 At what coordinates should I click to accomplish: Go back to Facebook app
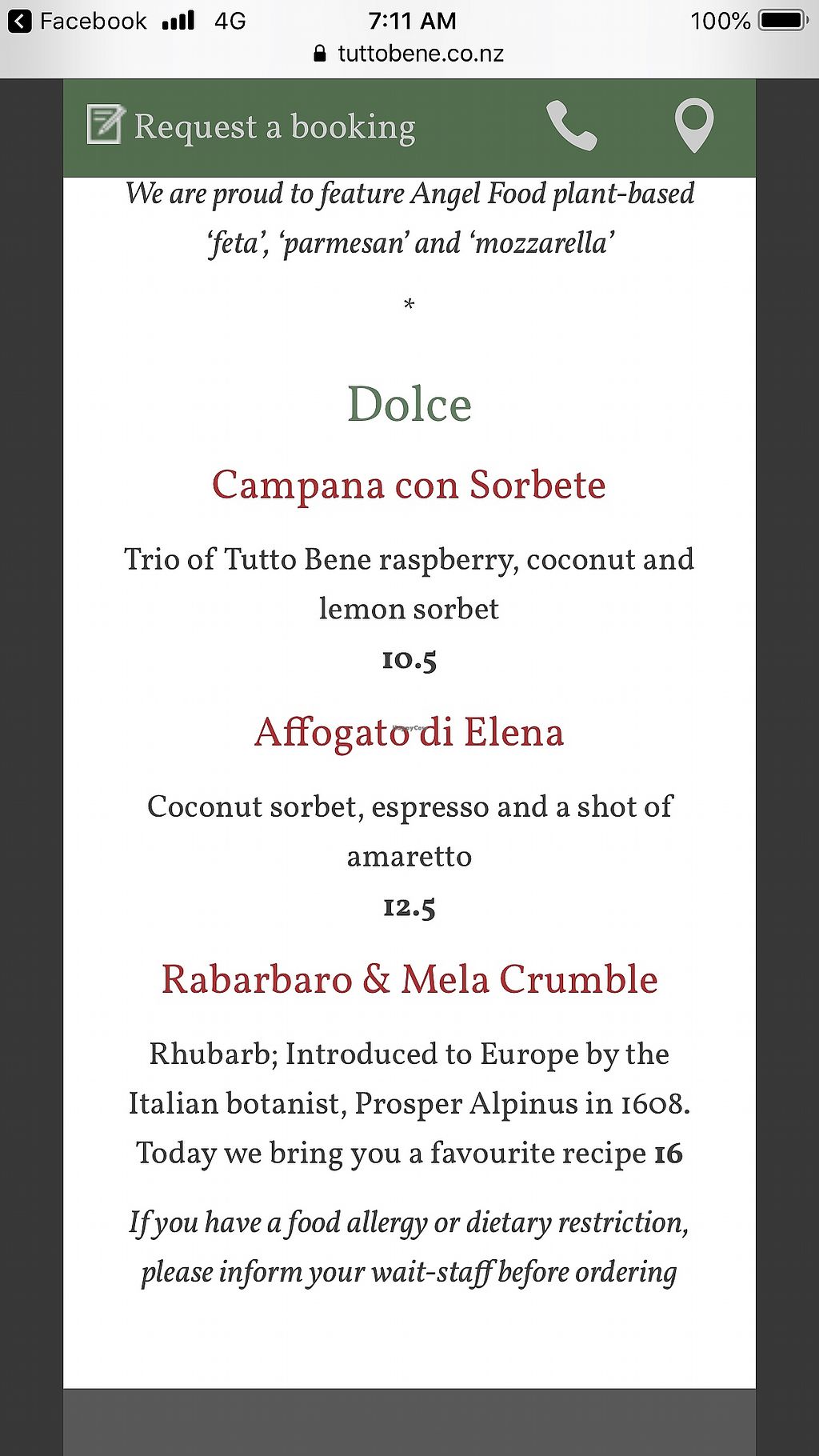78,21
